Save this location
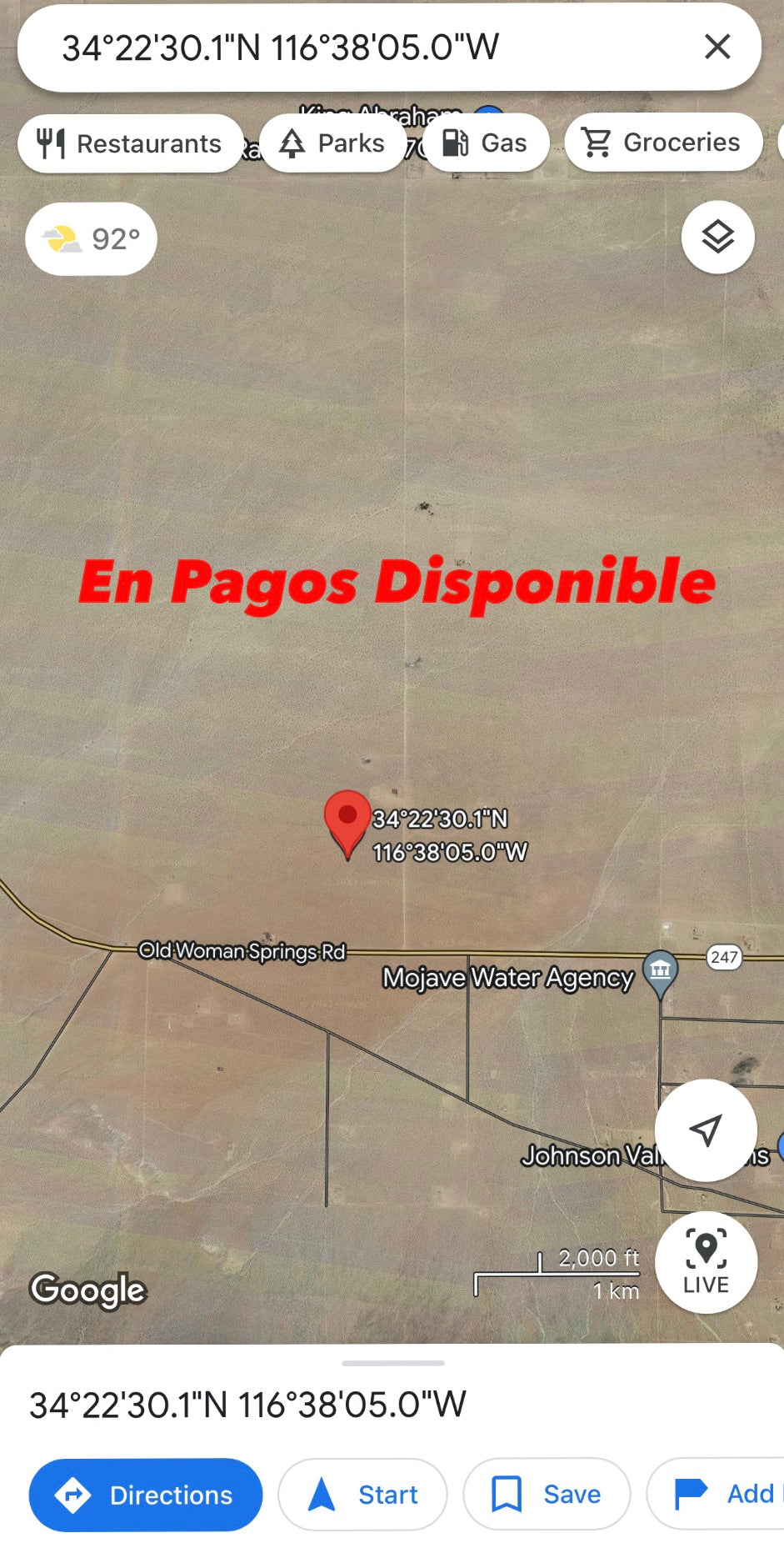 (547, 1495)
